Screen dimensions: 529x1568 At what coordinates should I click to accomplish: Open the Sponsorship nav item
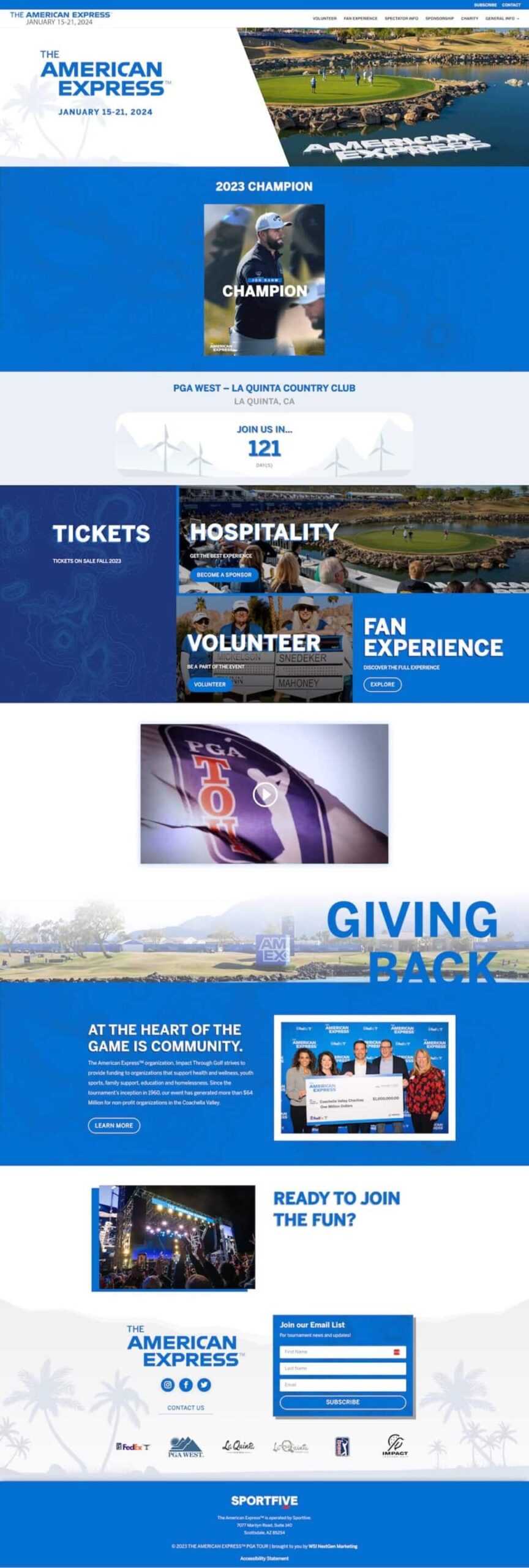[440, 18]
